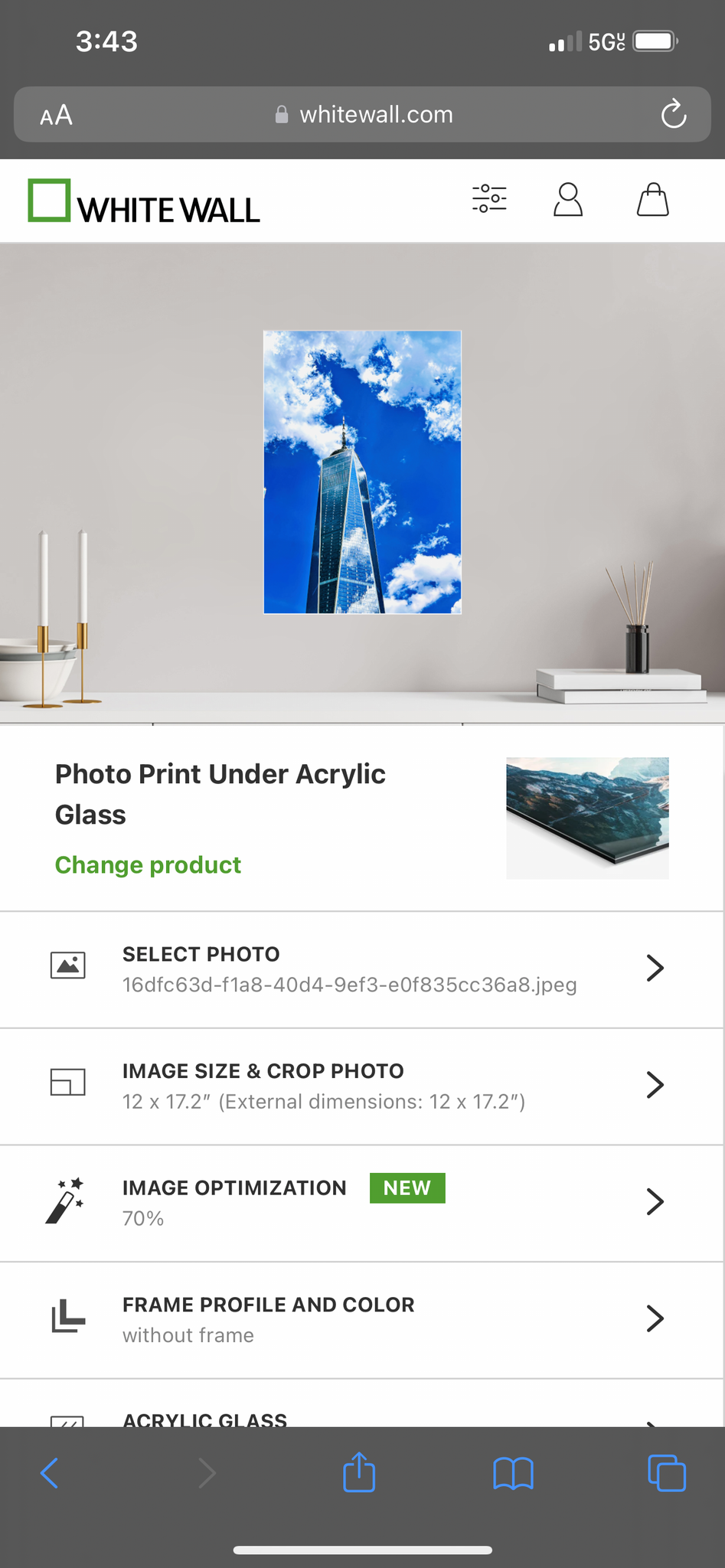This screenshot has height=1568, width=725.
Task: Open the shopping bag
Action: [653, 200]
